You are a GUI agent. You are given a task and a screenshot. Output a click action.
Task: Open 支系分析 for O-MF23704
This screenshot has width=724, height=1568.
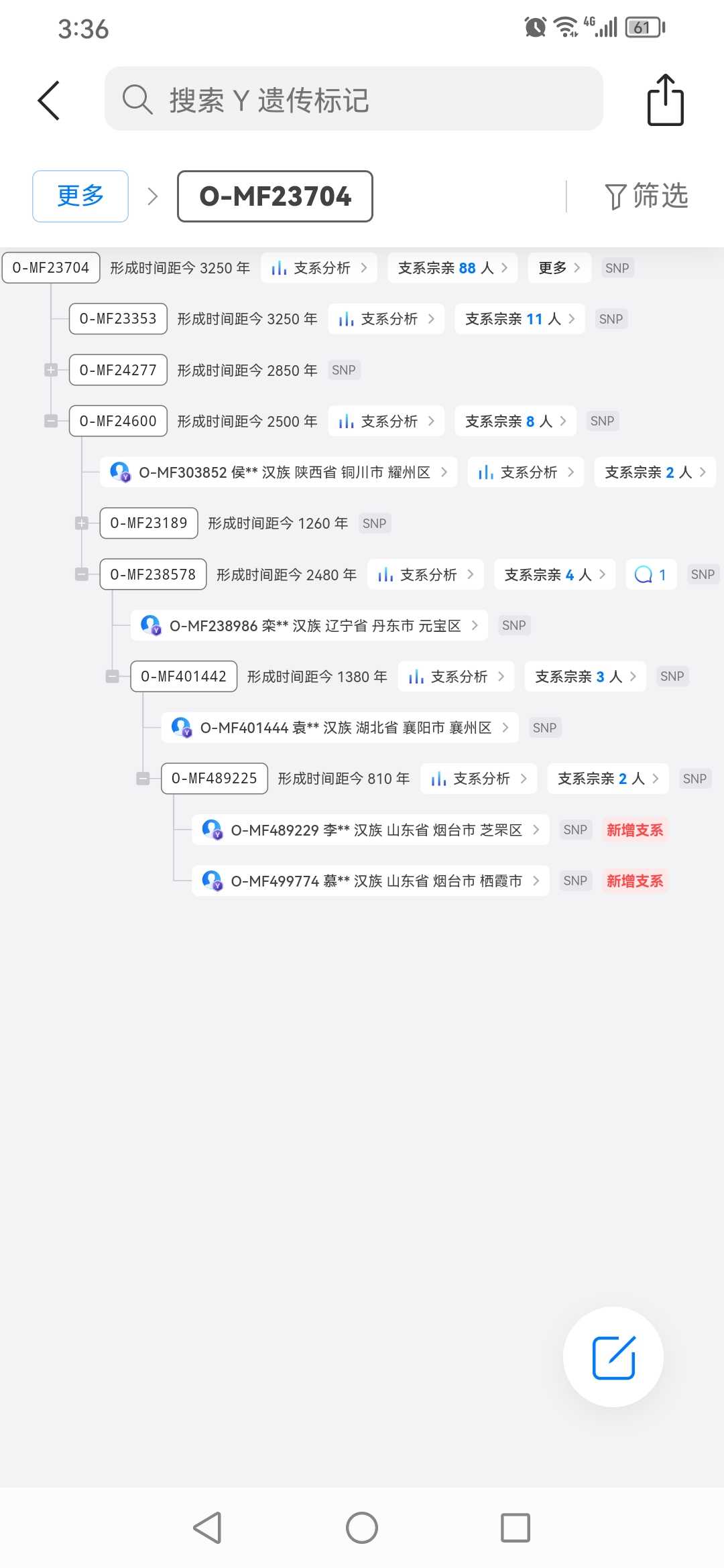319,268
